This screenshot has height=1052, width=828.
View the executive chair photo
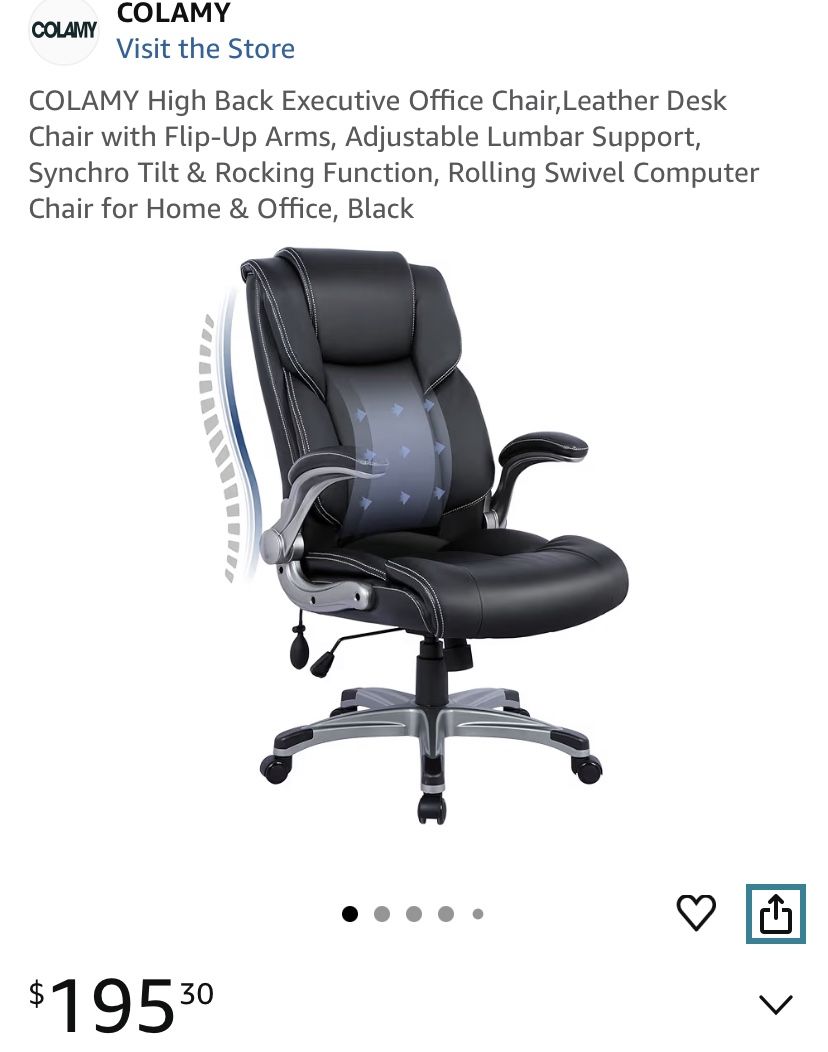coord(420,550)
